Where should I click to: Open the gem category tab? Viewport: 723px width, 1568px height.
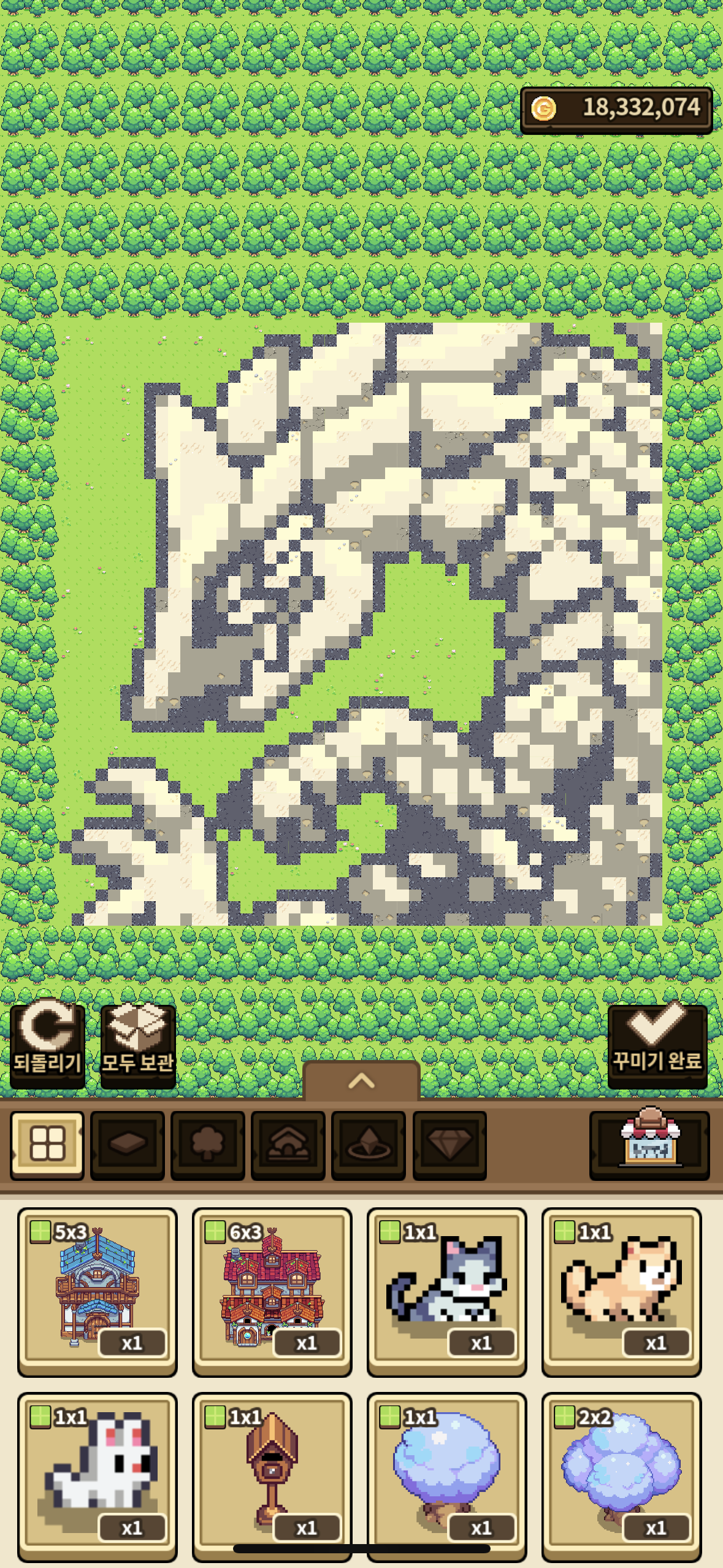(449, 1144)
